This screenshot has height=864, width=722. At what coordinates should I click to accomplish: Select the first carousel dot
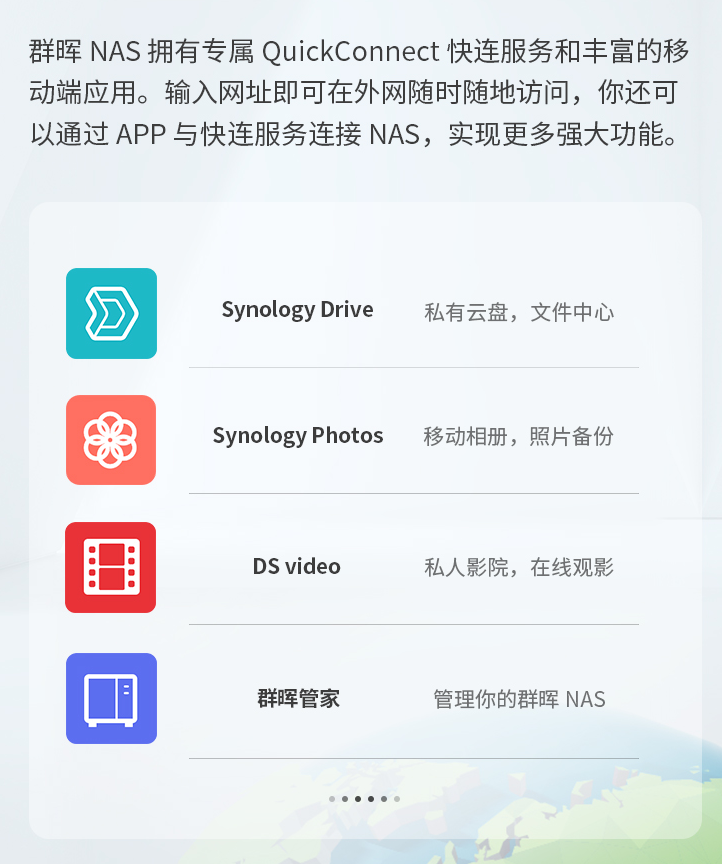click(331, 798)
